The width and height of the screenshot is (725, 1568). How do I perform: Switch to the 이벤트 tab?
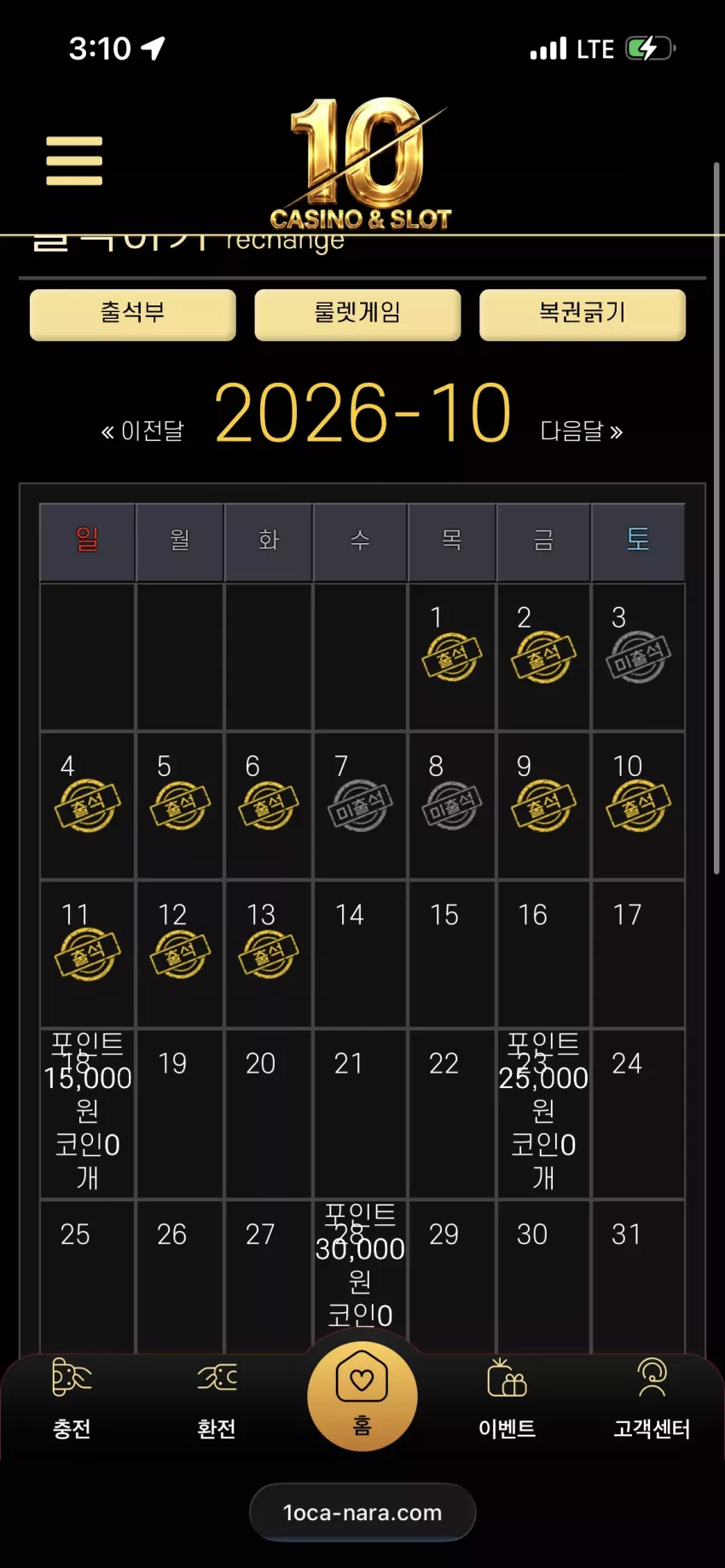point(507,1398)
